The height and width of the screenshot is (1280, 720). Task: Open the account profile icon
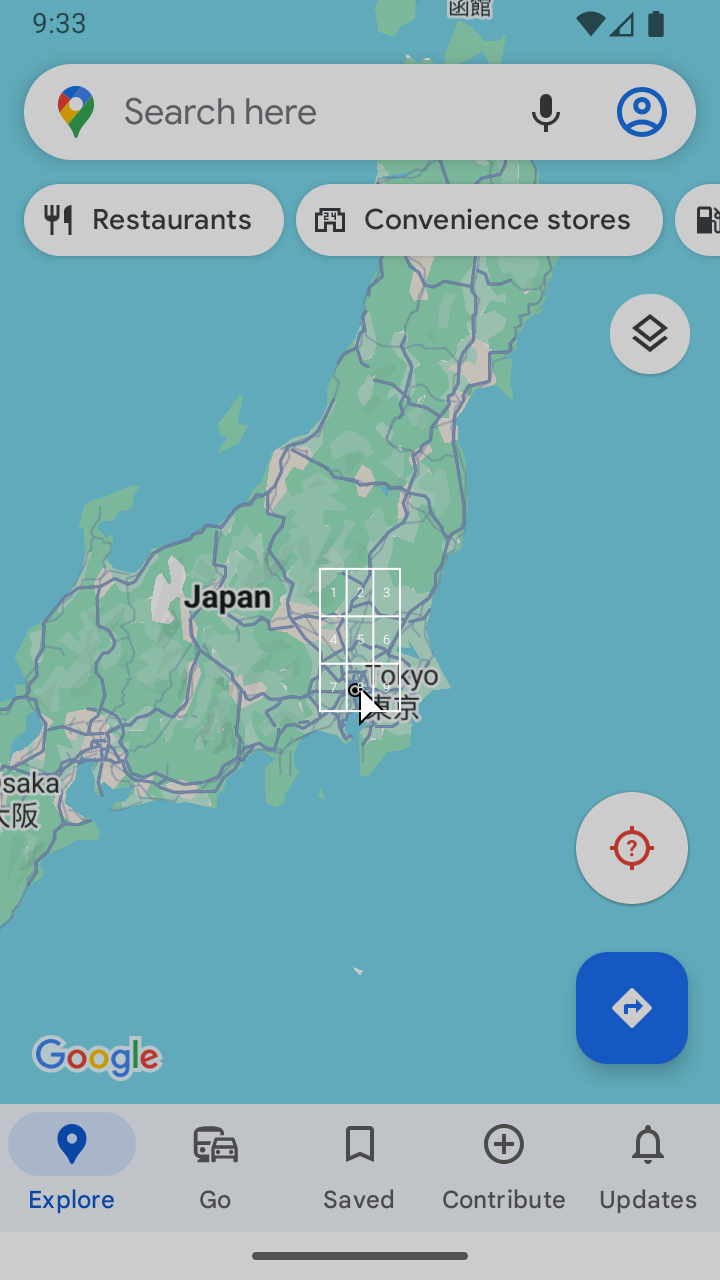(x=642, y=112)
